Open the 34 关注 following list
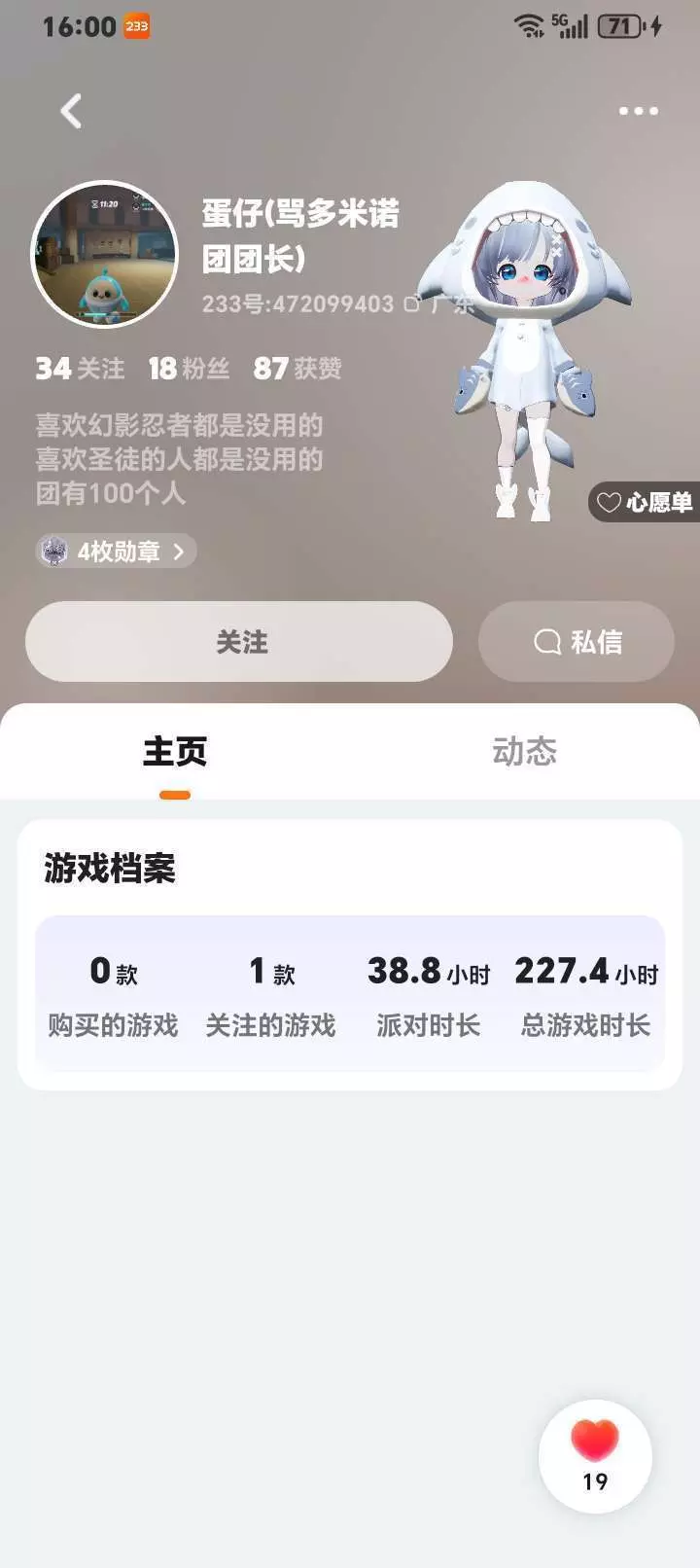The width and height of the screenshot is (700, 1568). pyautogui.click(x=81, y=369)
